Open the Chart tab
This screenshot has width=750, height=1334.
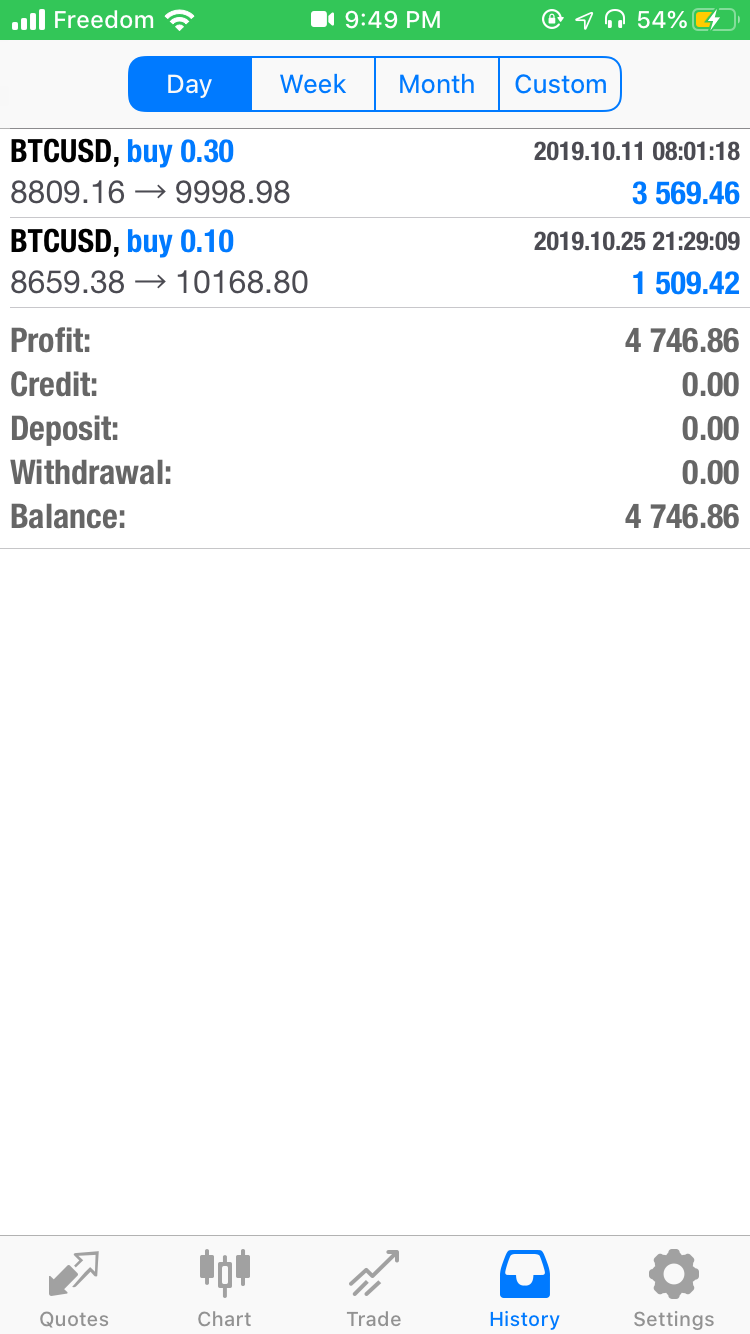(224, 1287)
